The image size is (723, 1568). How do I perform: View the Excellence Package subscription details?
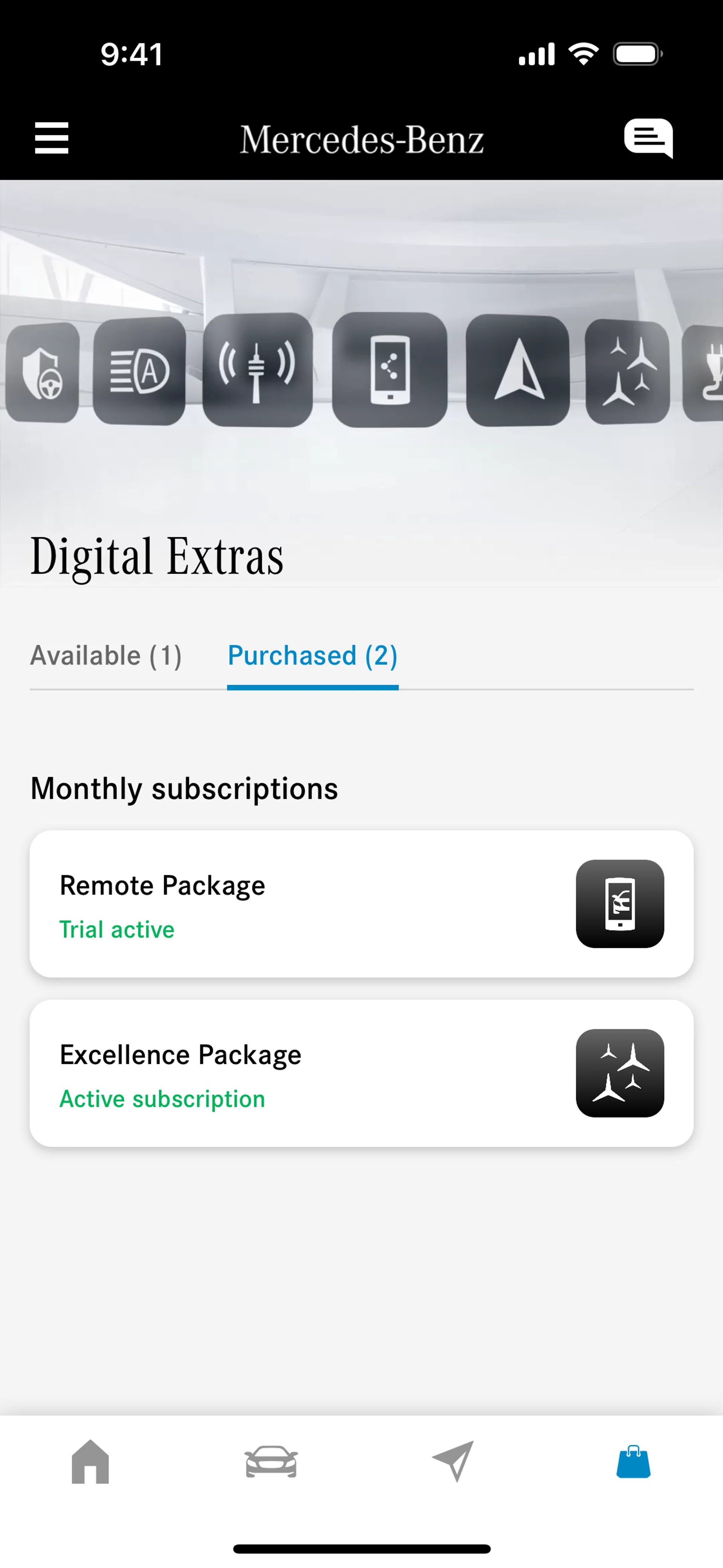tap(361, 1073)
